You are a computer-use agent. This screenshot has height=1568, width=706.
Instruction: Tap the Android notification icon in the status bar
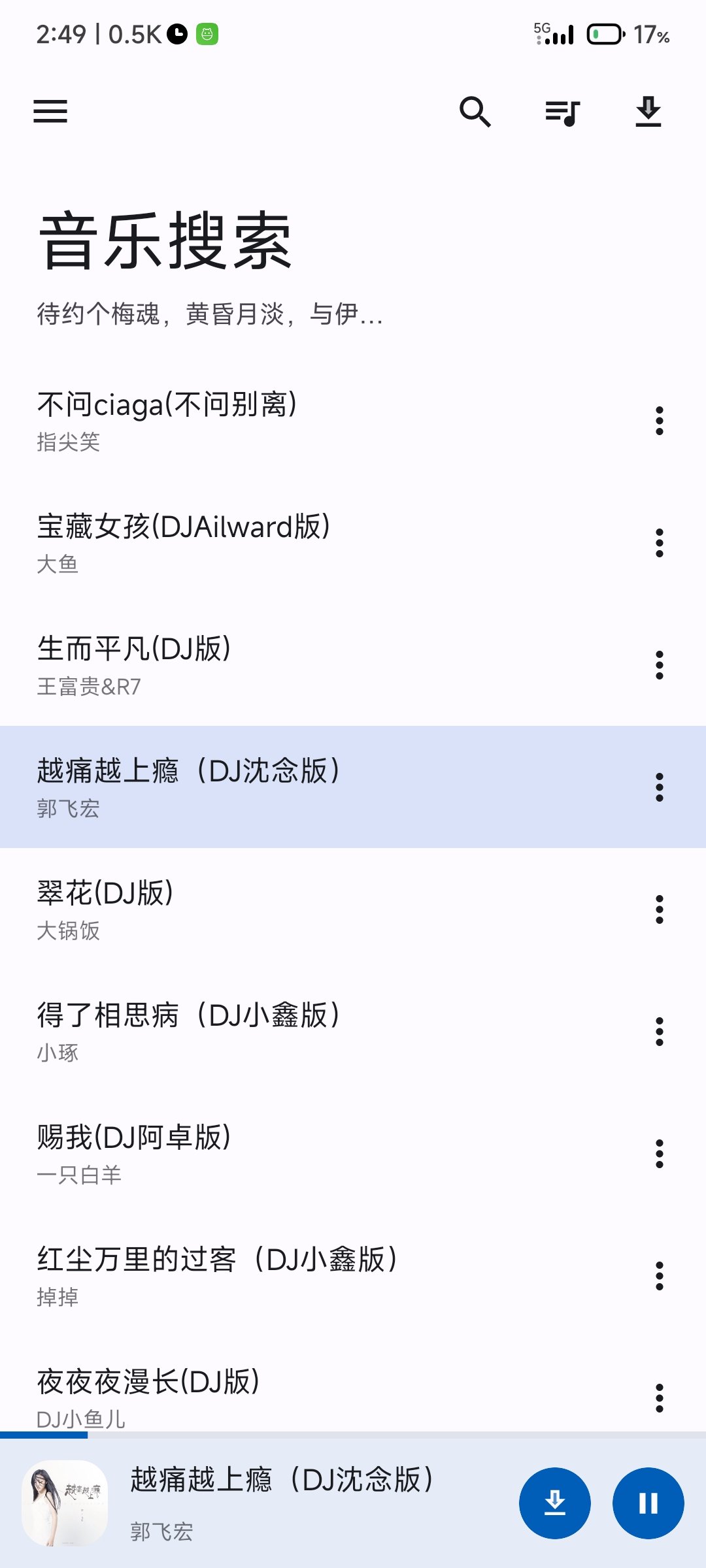tap(208, 33)
